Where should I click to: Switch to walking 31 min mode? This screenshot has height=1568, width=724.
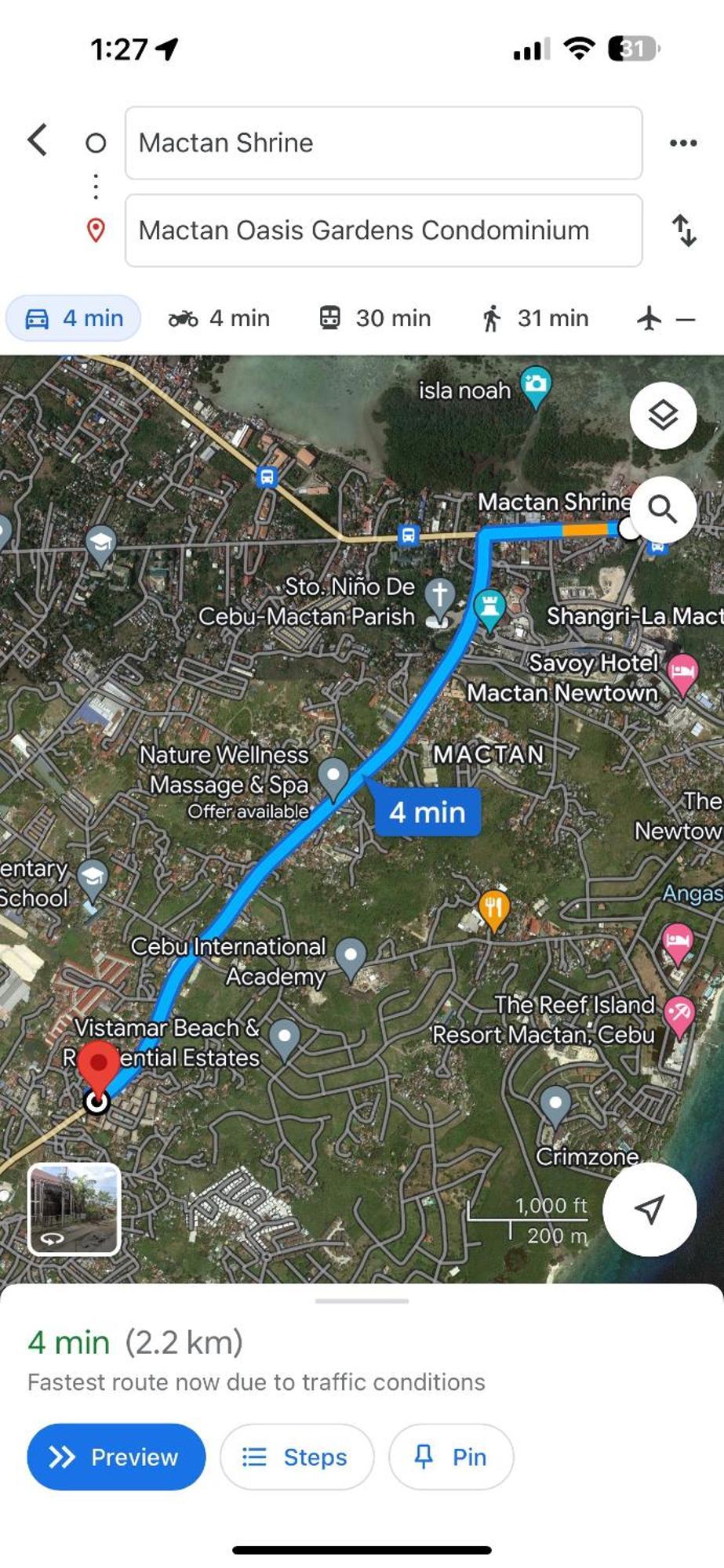click(x=535, y=318)
